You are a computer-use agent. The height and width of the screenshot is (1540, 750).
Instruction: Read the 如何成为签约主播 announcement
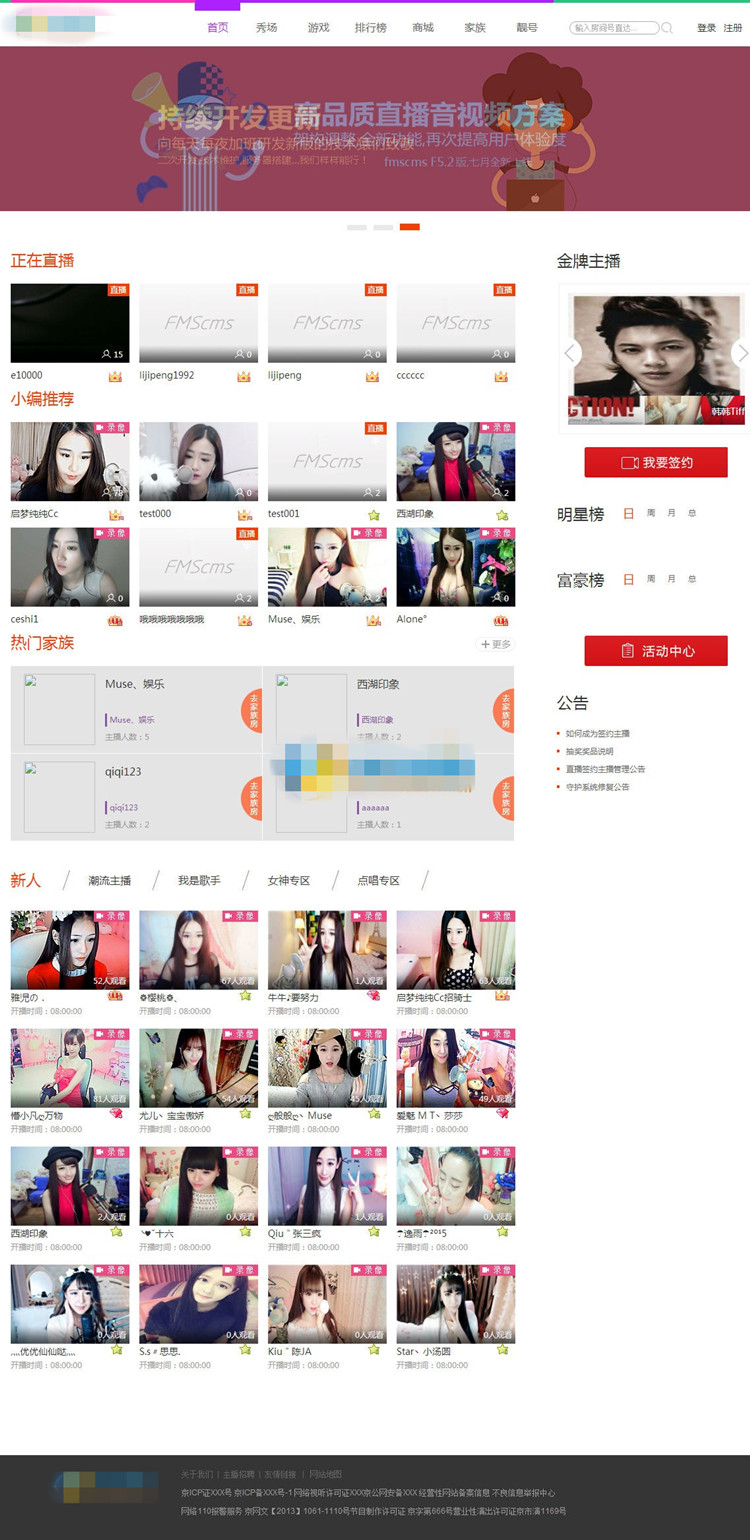(x=597, y=734)
